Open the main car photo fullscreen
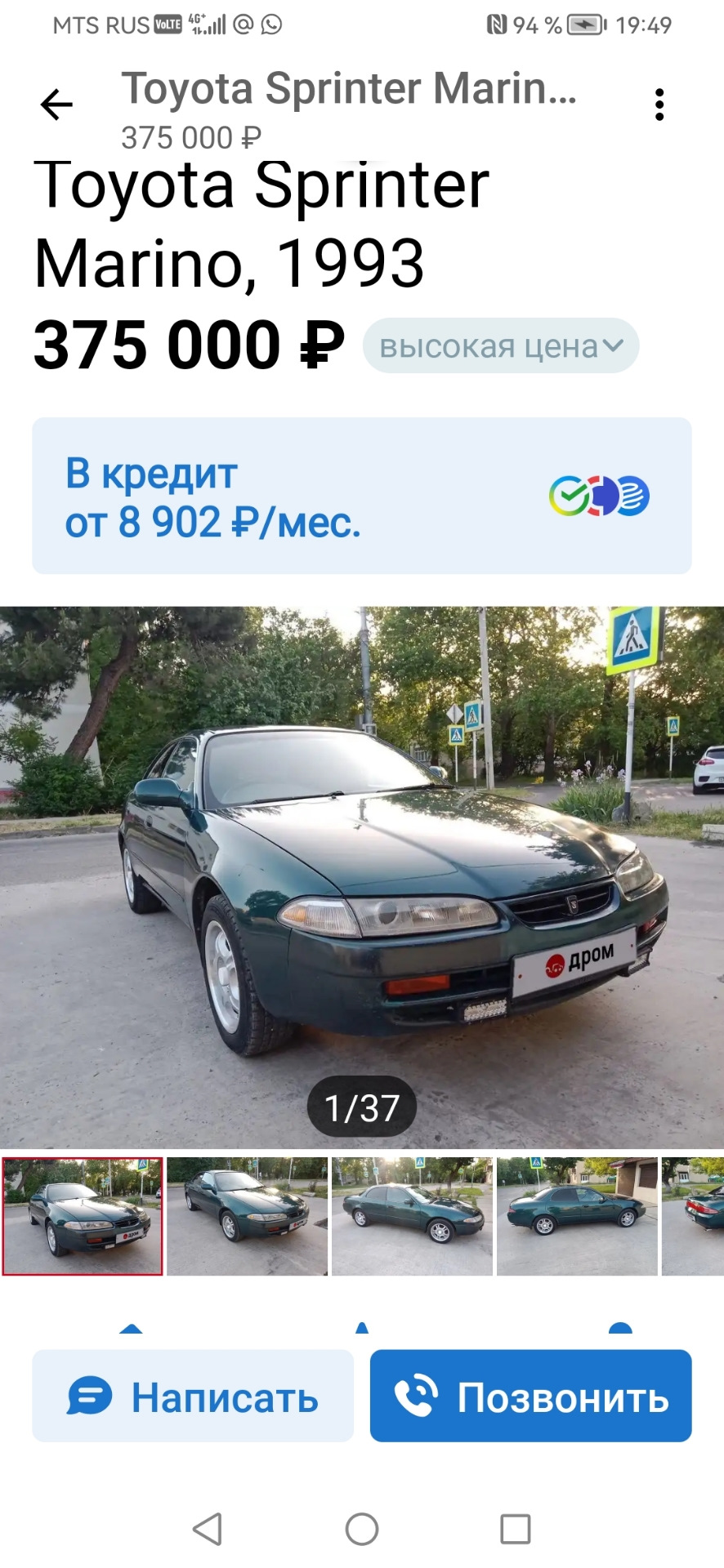 (x=361, y=874)
